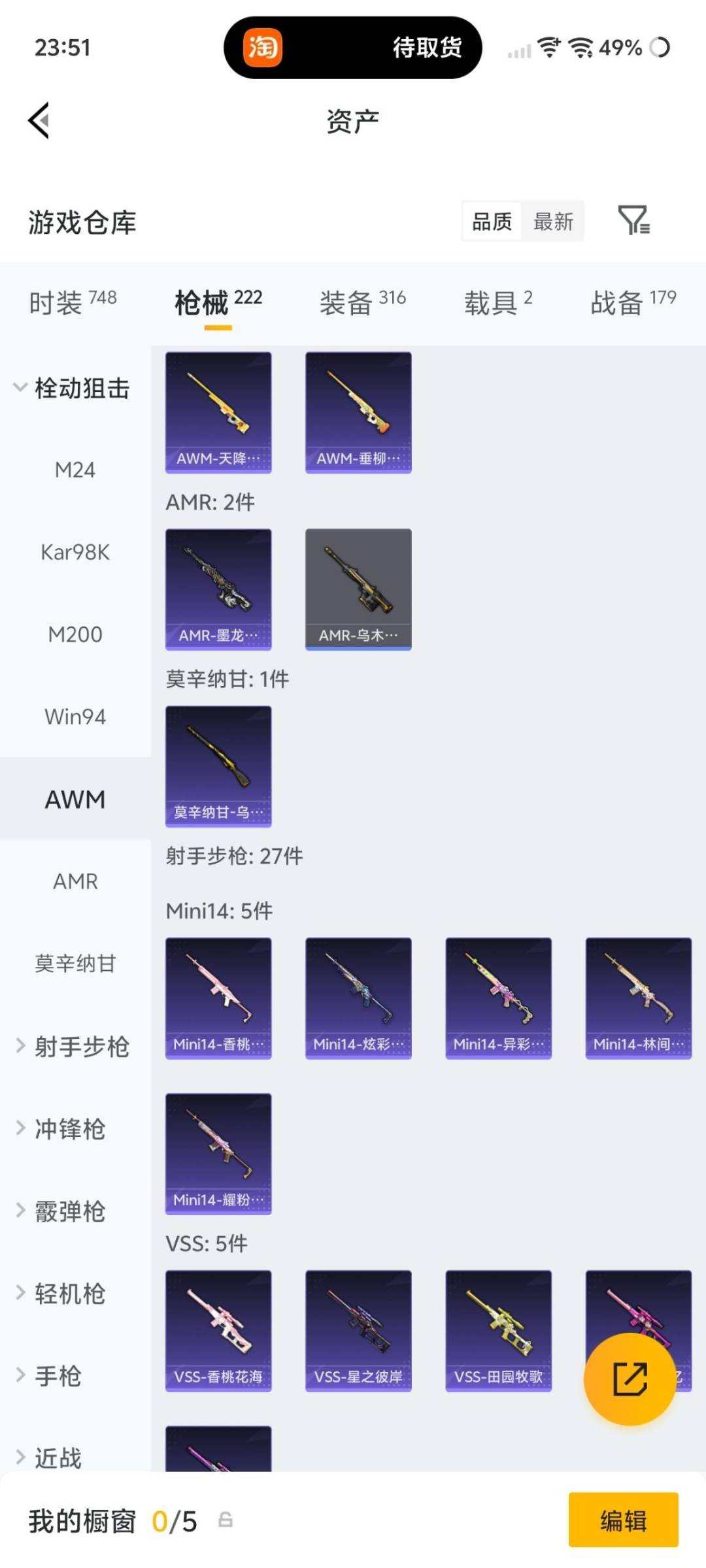Image resolution: width=706 pixels, height=1568 pixels.
Task: Tap the Mini14-耀粉 weapon thumbnail
Action: 218,1153
